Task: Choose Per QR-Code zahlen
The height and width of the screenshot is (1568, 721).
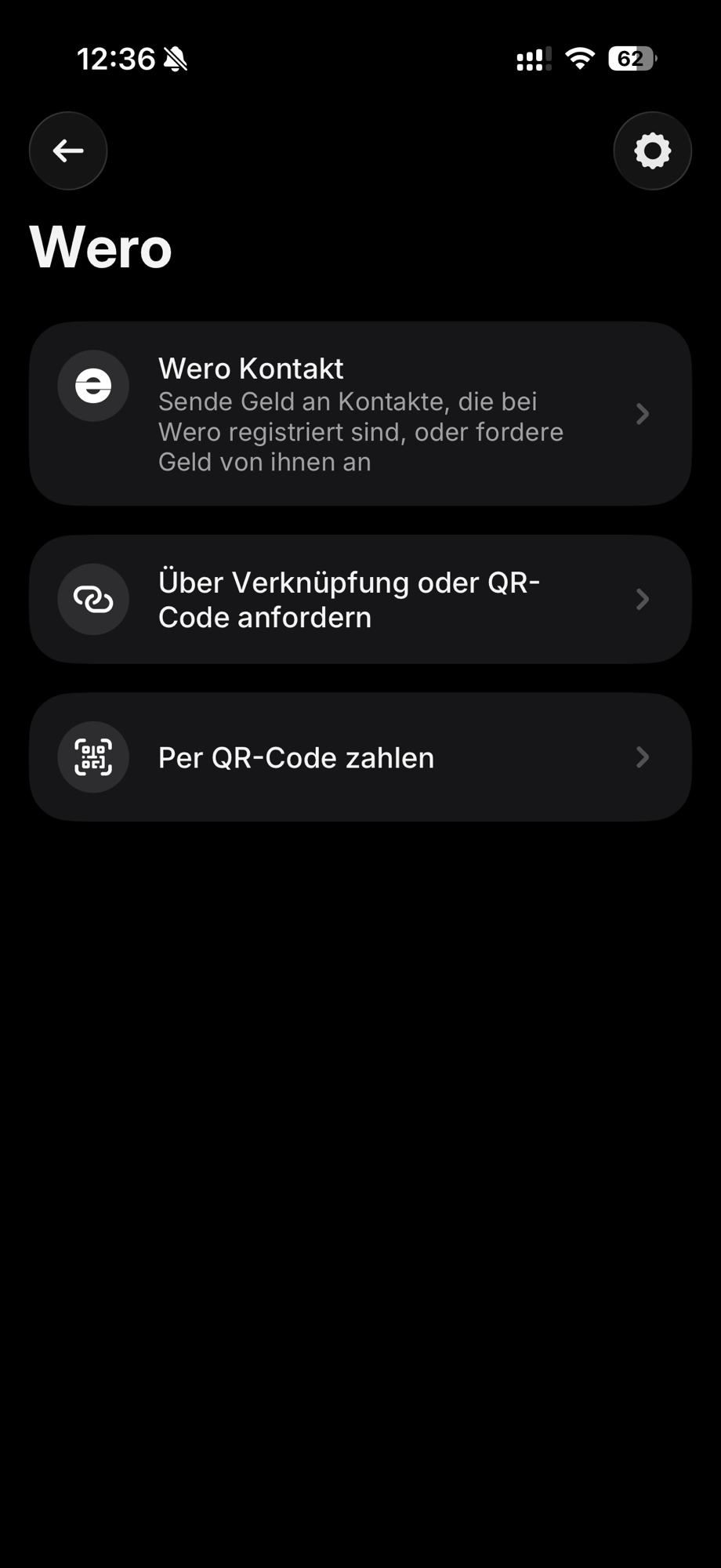Action: 360,757
